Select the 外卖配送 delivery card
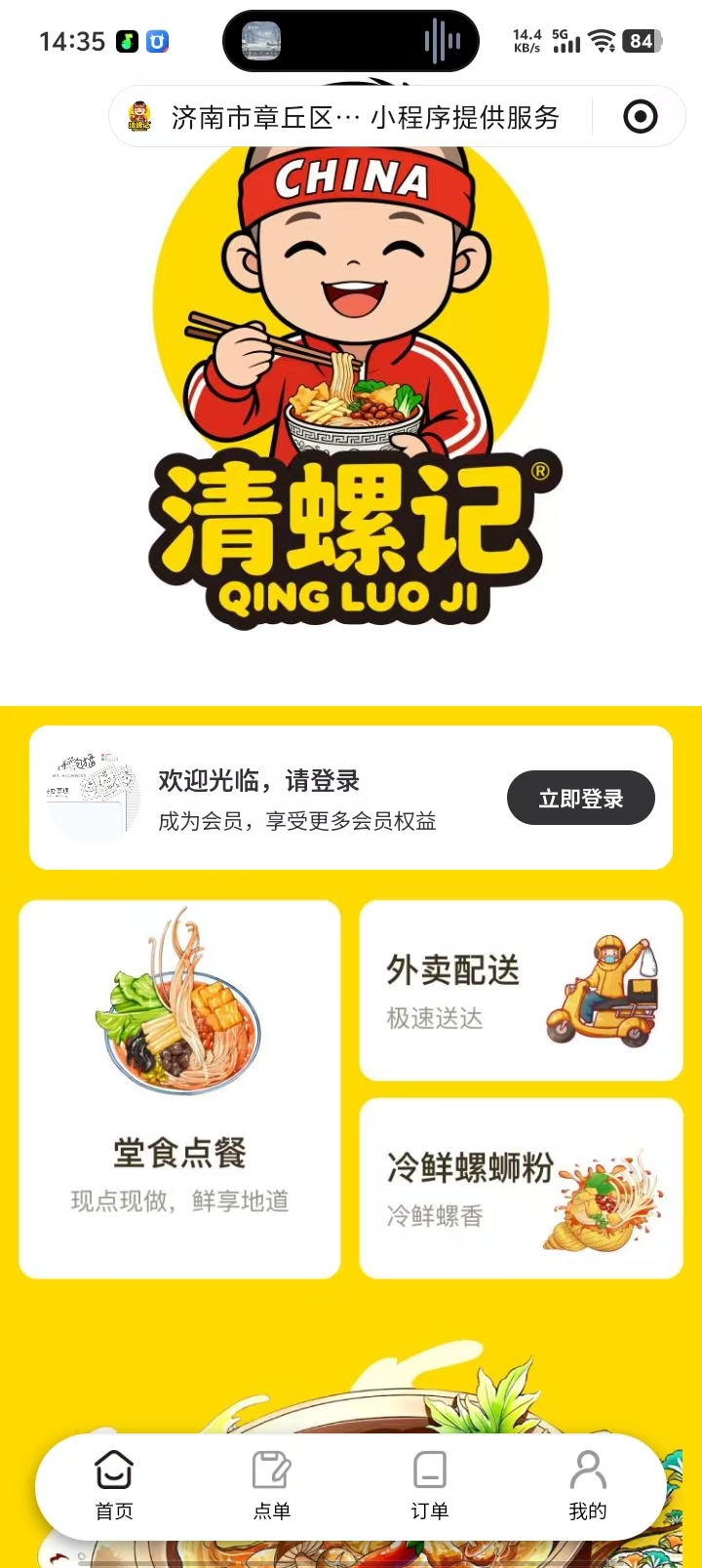 point(521,990)
